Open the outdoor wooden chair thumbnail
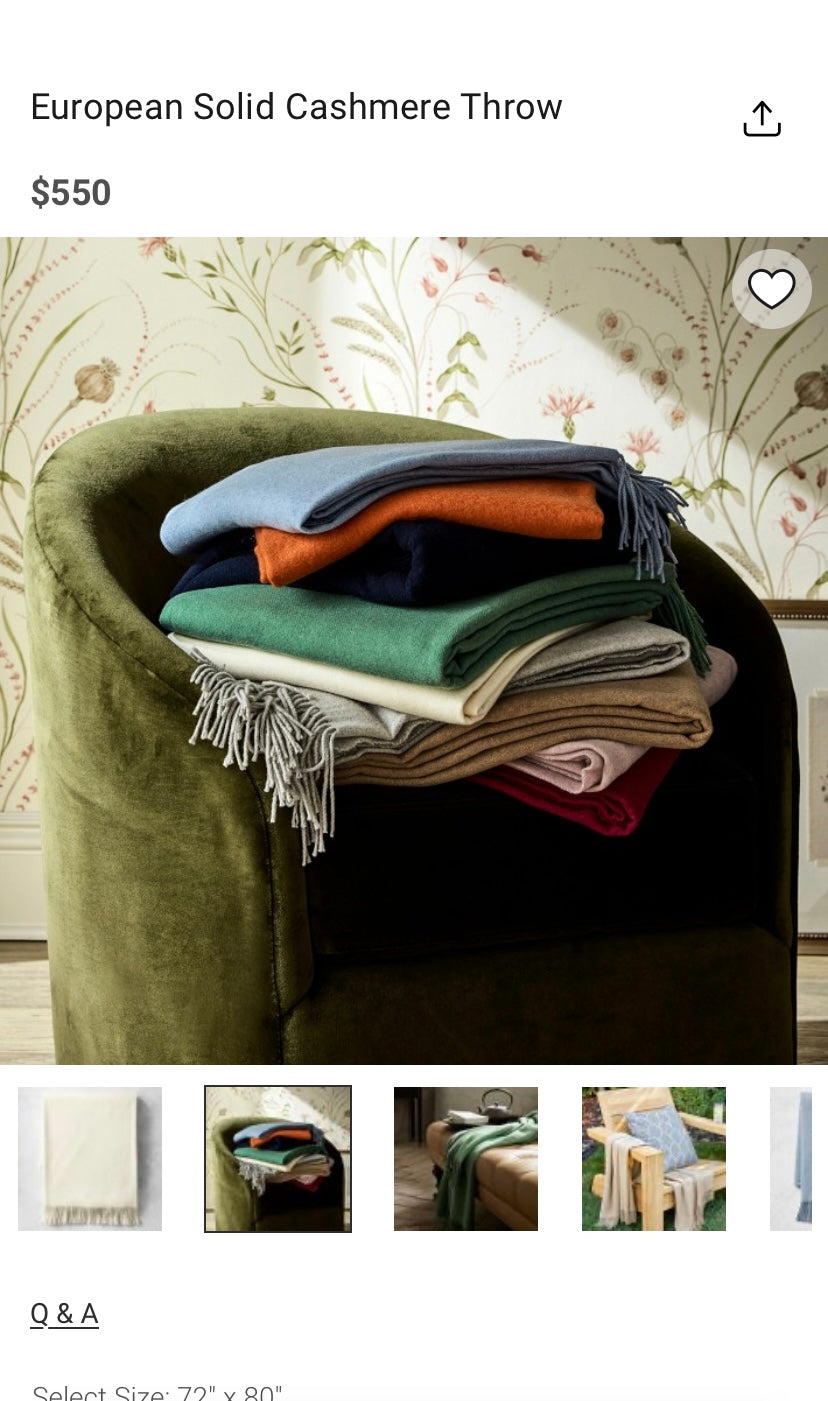The image size is (828, 1401). 654,1158
